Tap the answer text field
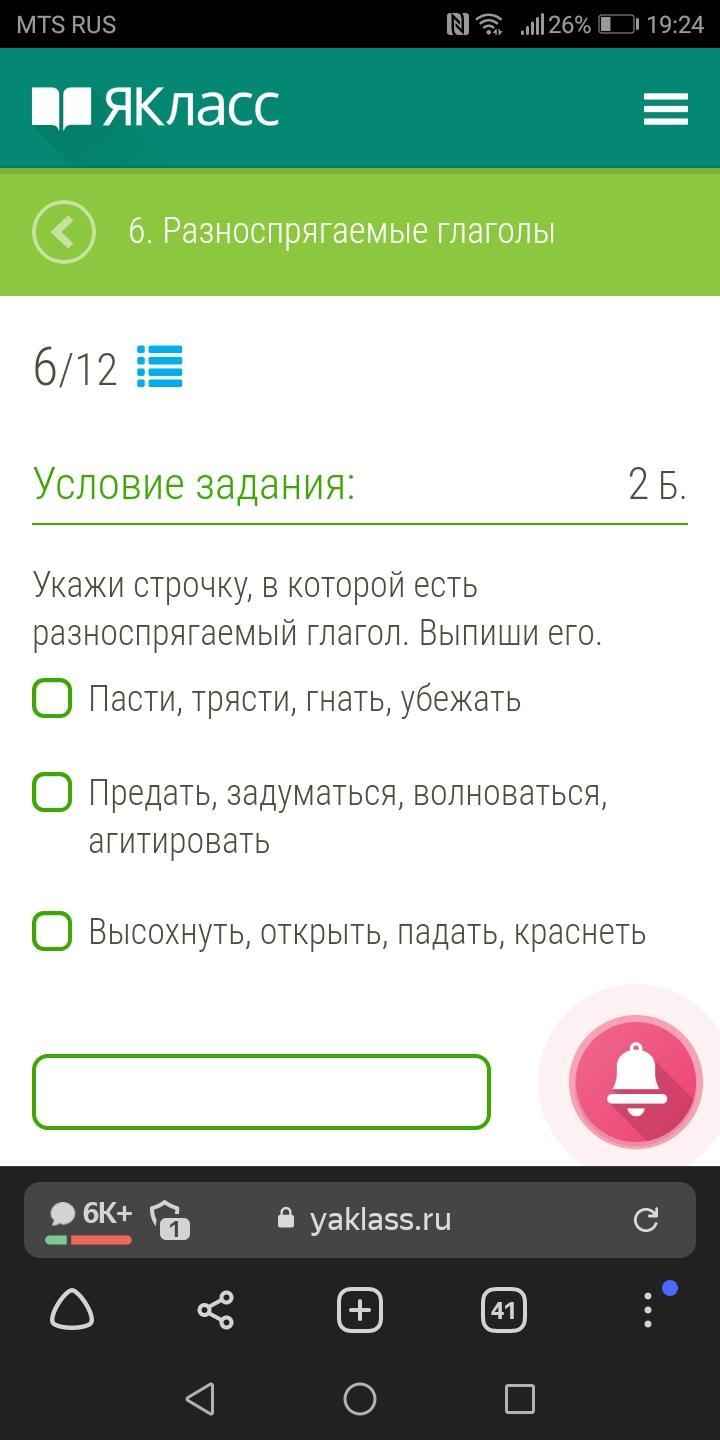The height and width of the screenshot is (1440, 720). 261,1092
